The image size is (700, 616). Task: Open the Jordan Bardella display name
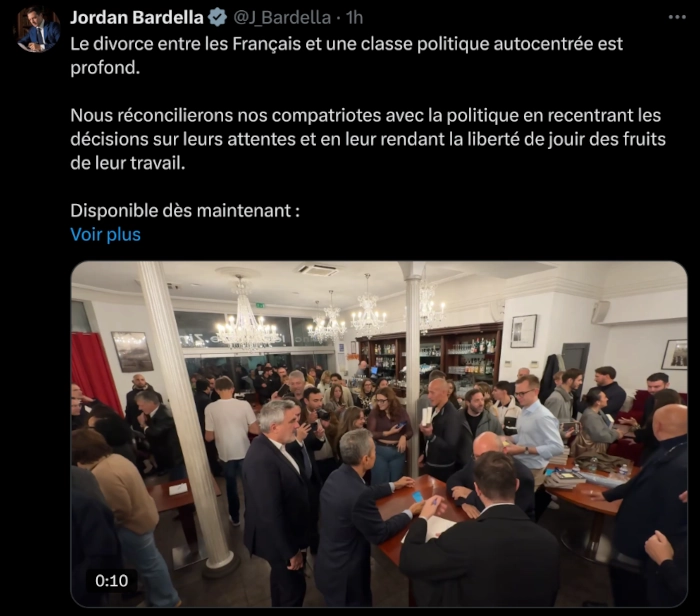(x=137, y=17)
